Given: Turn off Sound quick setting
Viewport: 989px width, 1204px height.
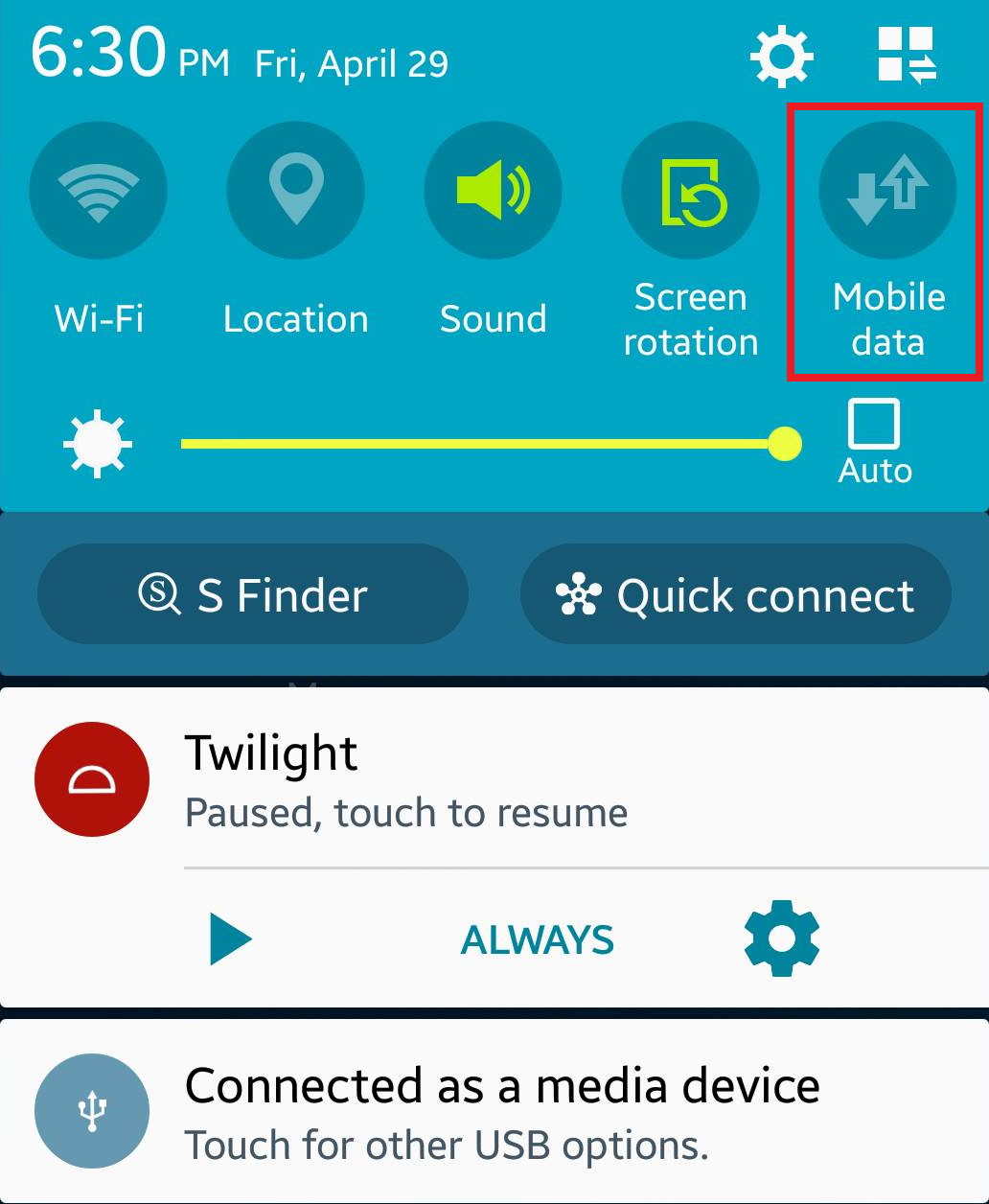Looking at the screenshot, I should coord(493,191).
